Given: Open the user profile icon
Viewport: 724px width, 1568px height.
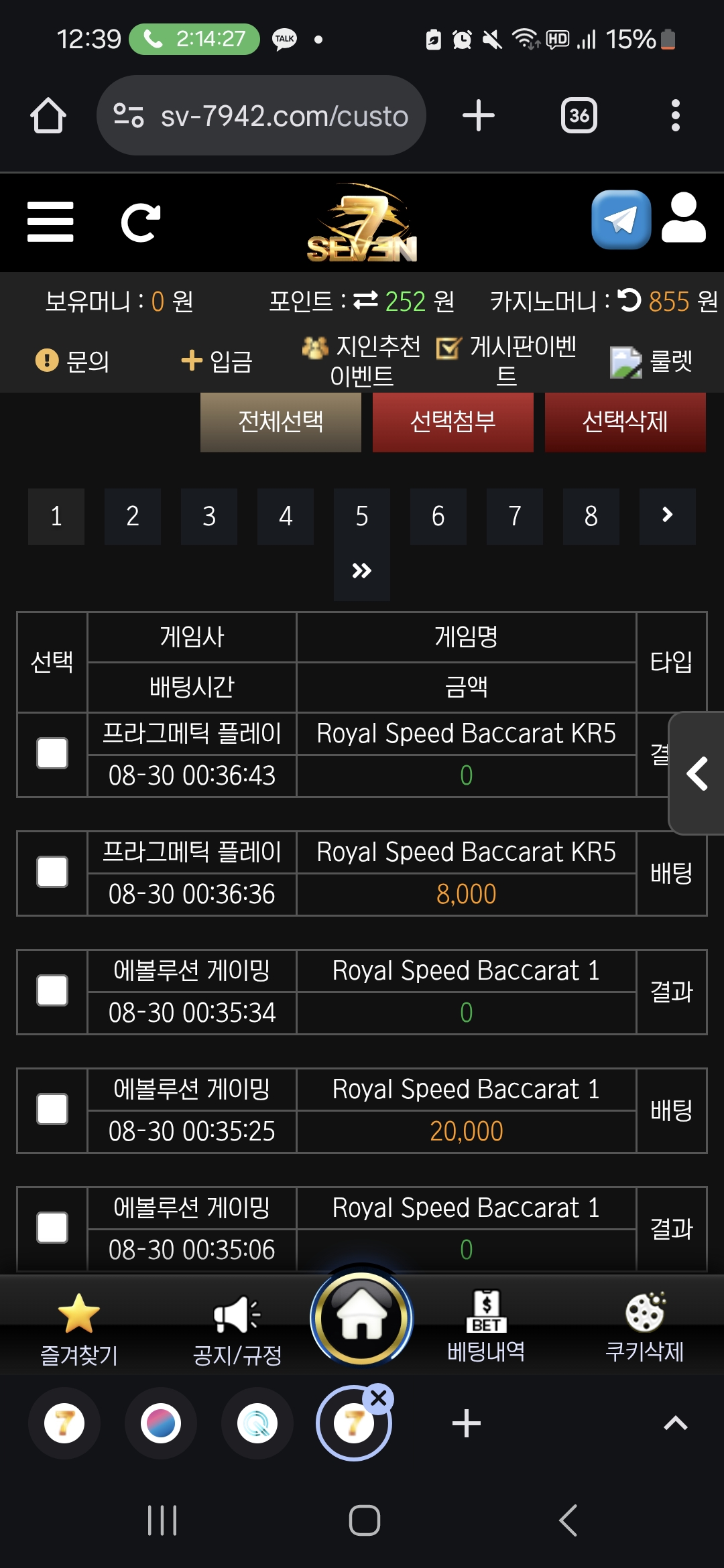Looking at the screenshot, I should [683, 218].
